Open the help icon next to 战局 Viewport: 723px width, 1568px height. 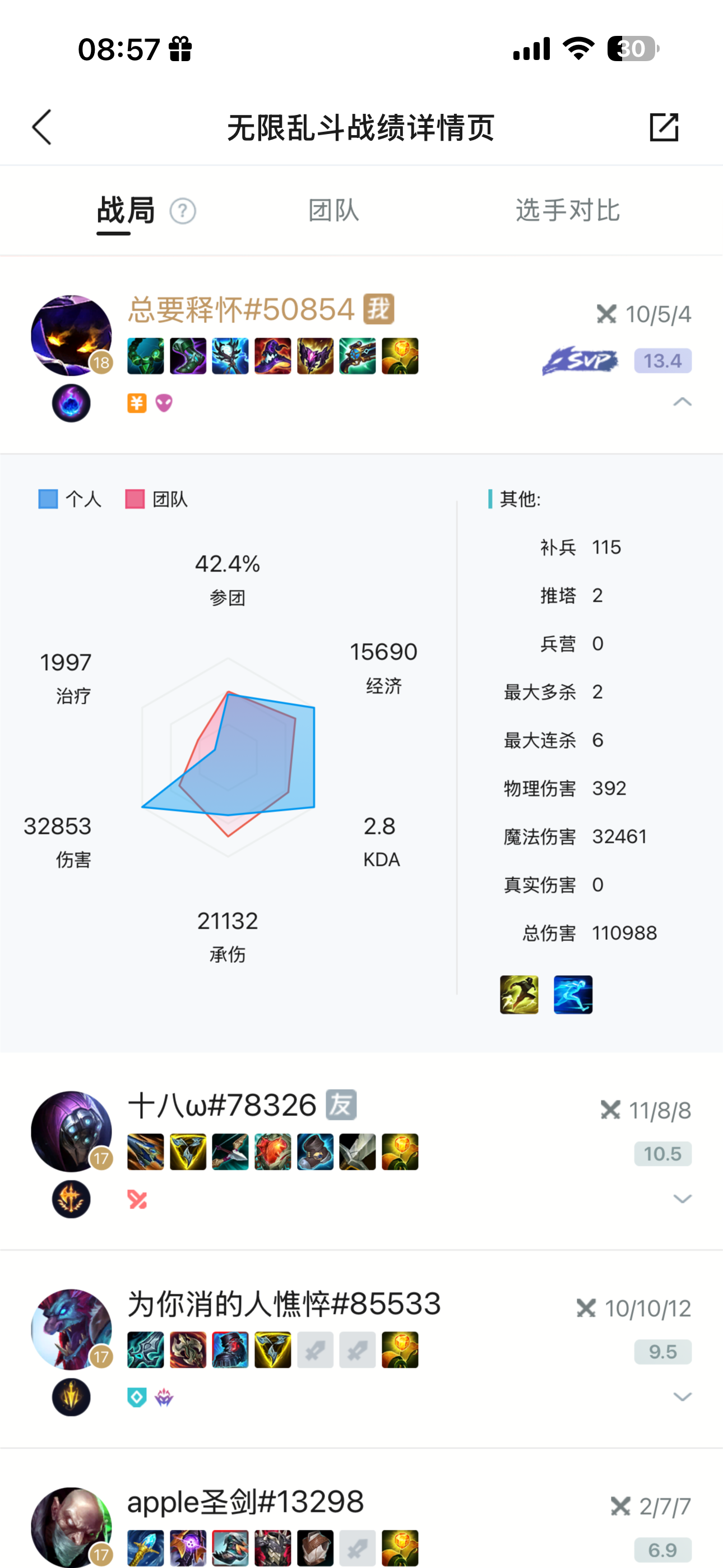pos(183,211)
